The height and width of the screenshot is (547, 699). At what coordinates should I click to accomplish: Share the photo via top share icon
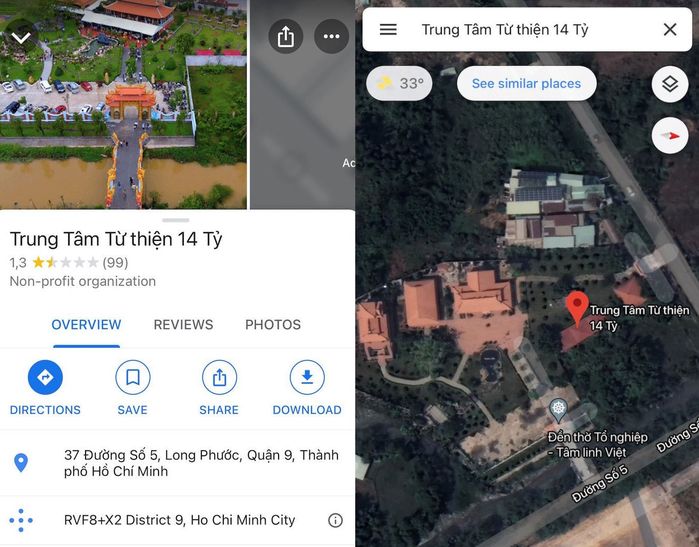pos(285,37)
